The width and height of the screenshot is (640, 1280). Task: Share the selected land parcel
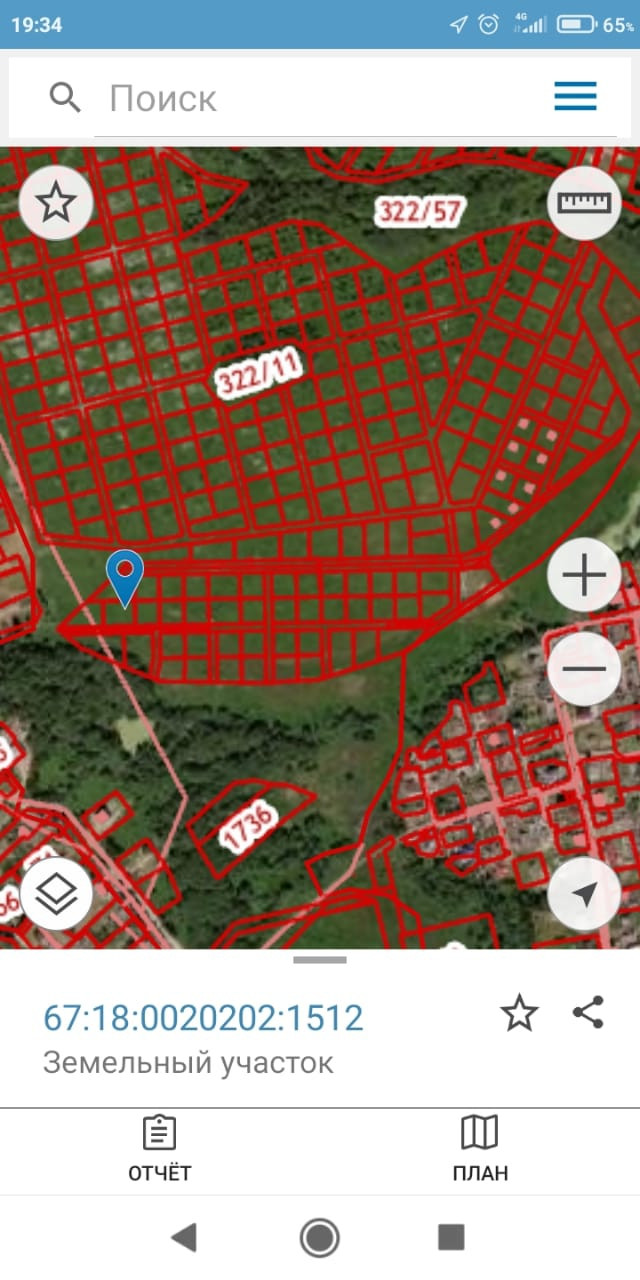pos(588,1013)
